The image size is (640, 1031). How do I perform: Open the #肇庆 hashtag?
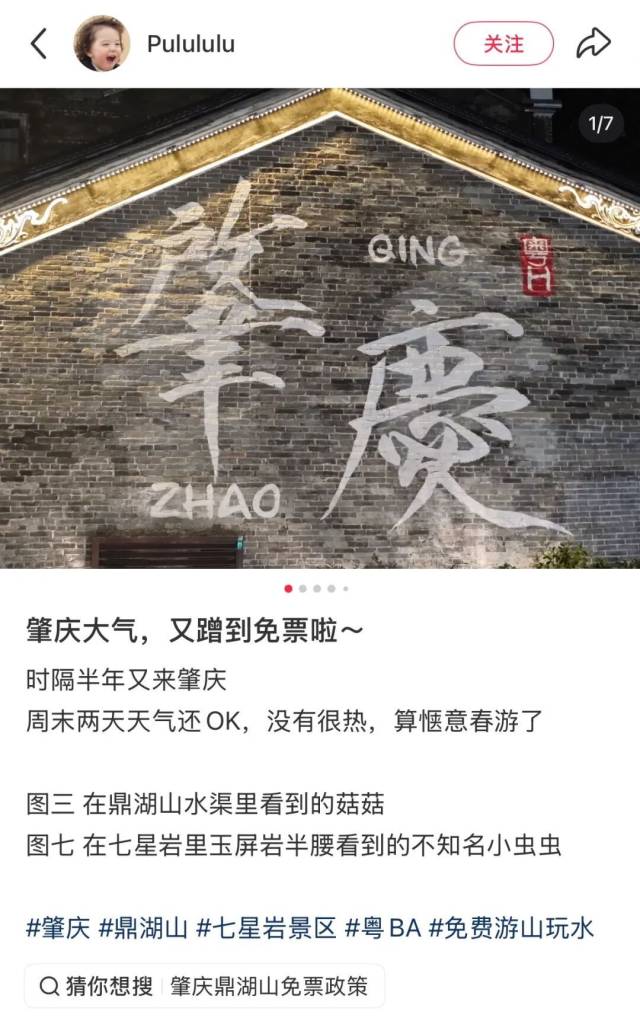[57, 928]
